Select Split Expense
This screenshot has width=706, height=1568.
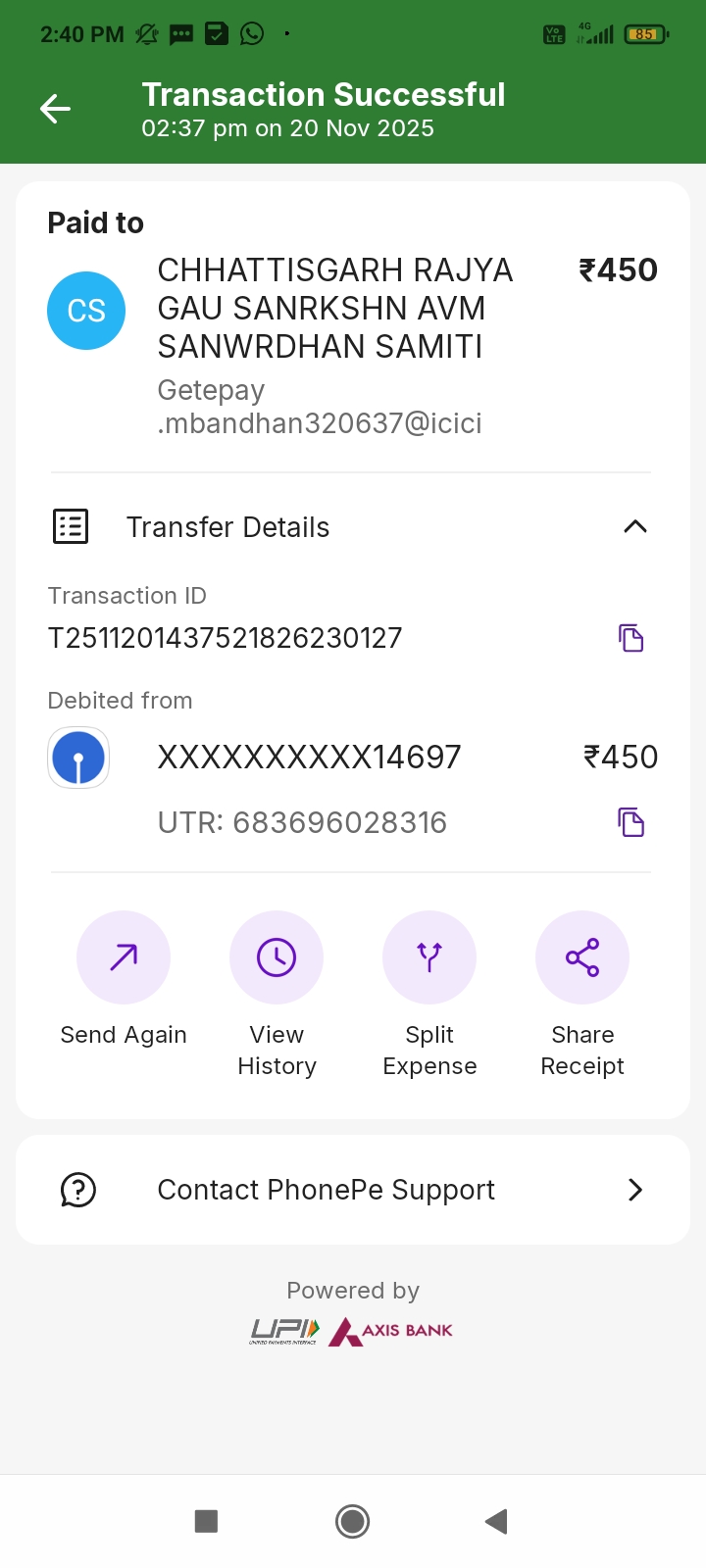(x=429, y=958)
